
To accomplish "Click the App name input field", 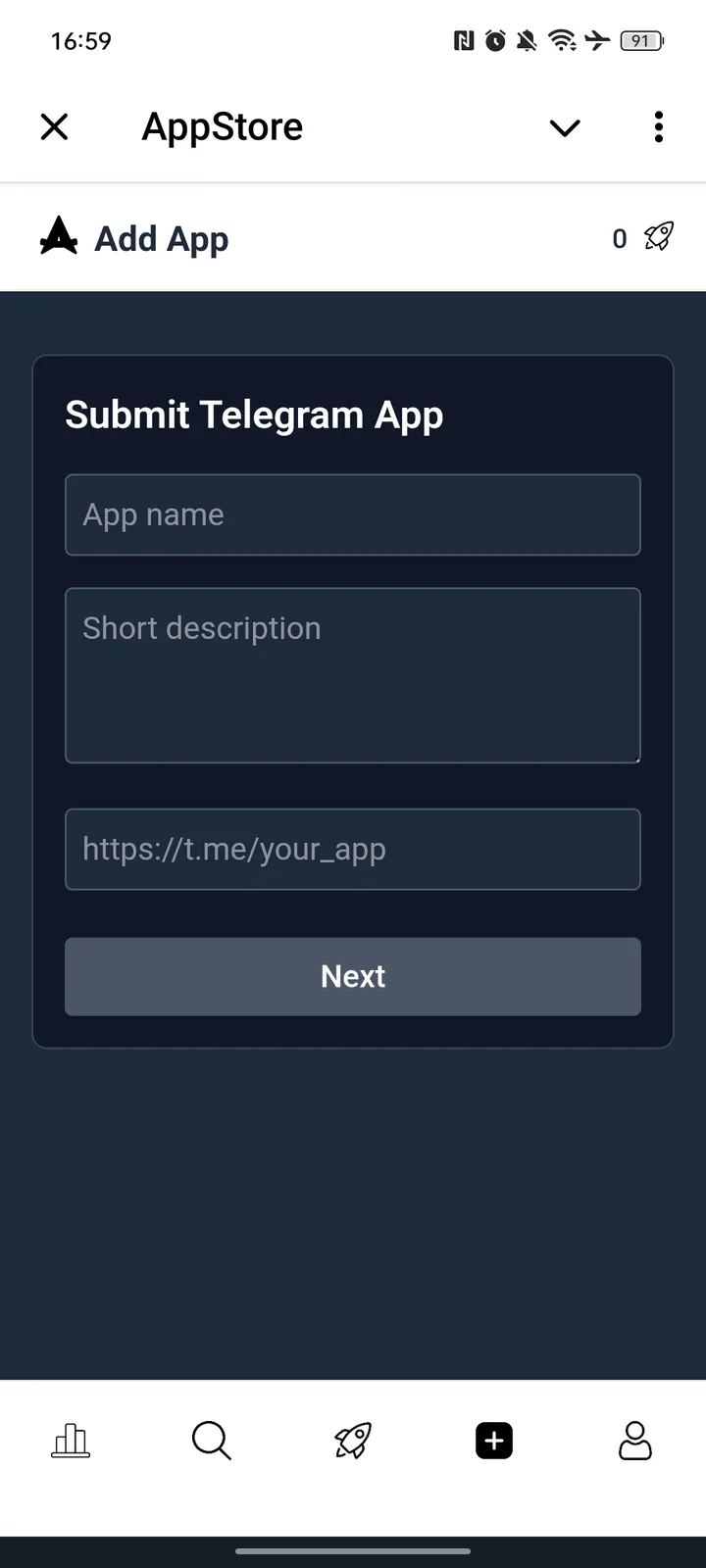I will (352, 514).
